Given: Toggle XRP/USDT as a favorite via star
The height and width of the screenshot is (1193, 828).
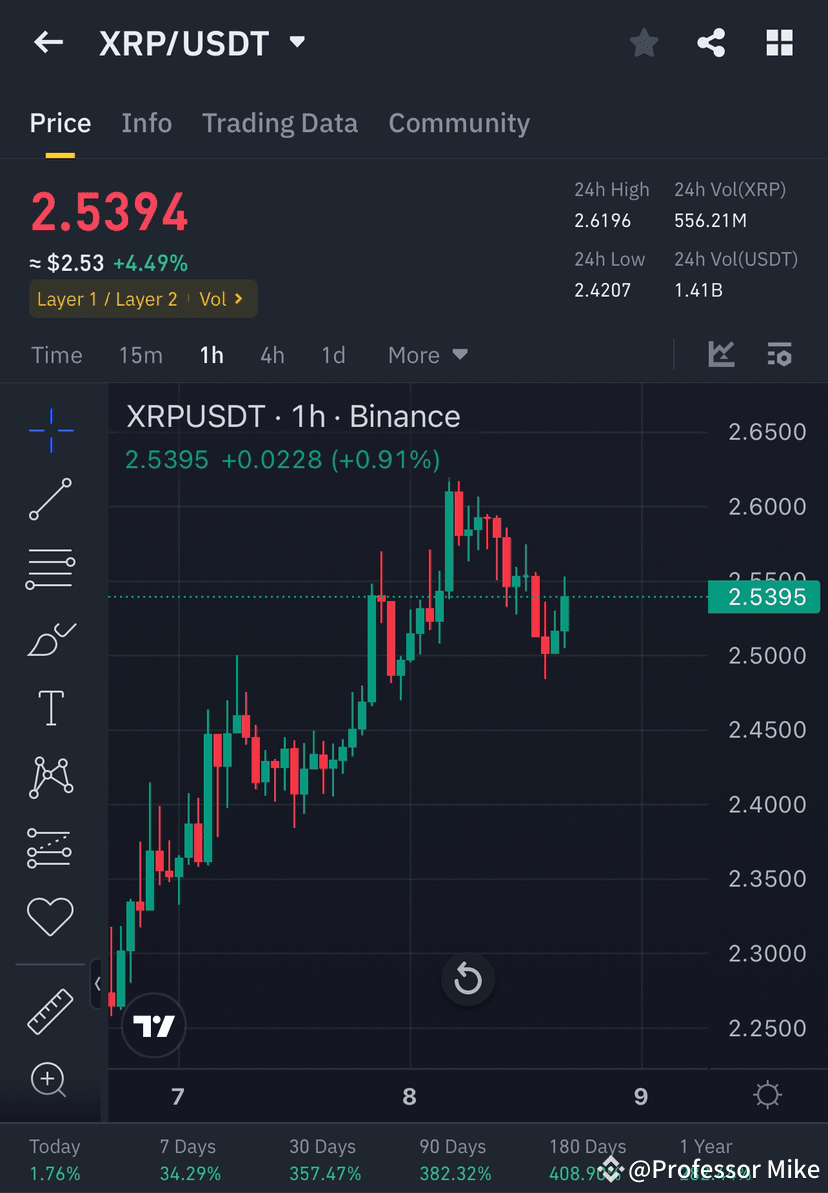Looking at the screenshot, I should pos(643,42).
